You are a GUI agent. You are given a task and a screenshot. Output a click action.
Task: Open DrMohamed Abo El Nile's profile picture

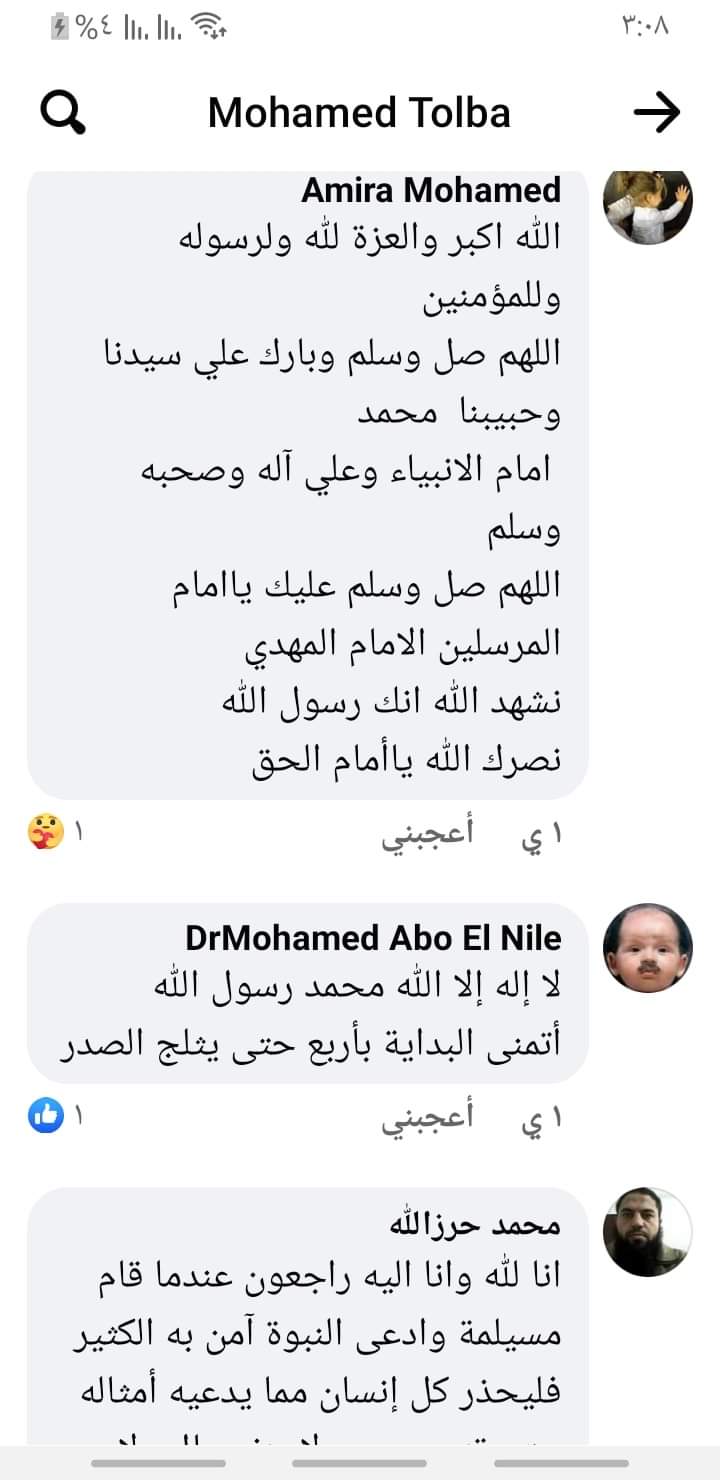pos(647,947)
